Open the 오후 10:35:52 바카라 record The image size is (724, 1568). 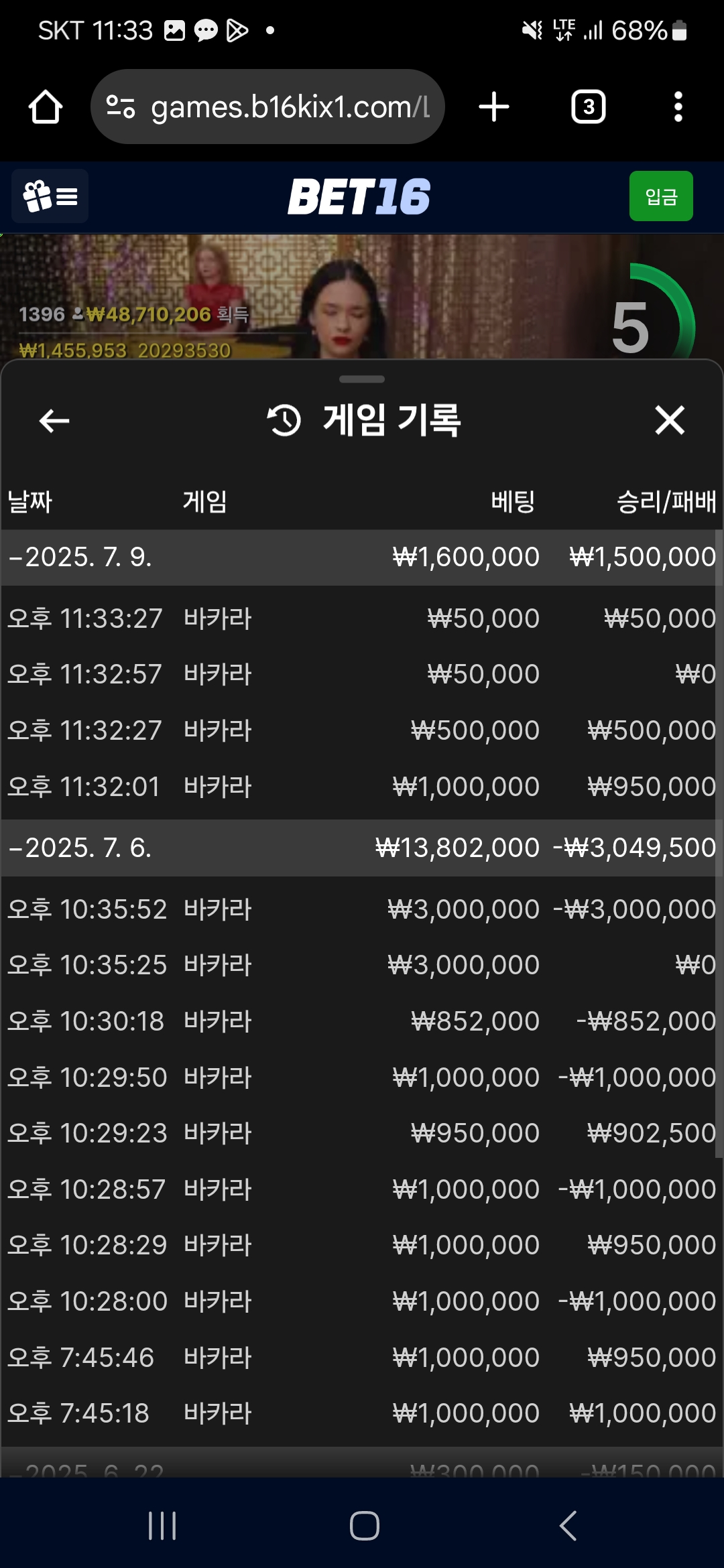[x=362, y=909]
